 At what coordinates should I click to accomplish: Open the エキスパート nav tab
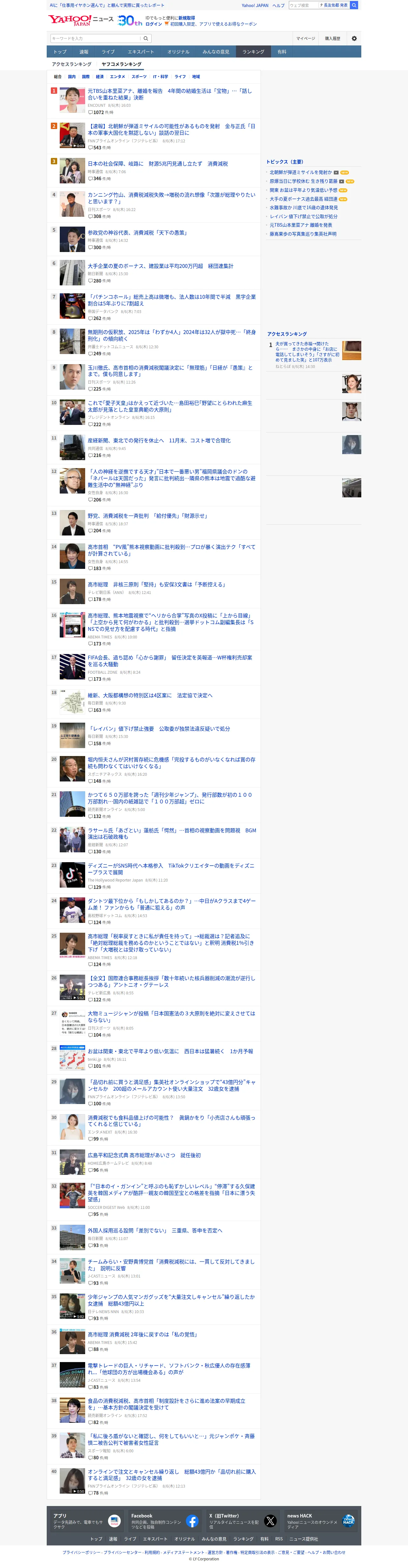tap(141, 52)
